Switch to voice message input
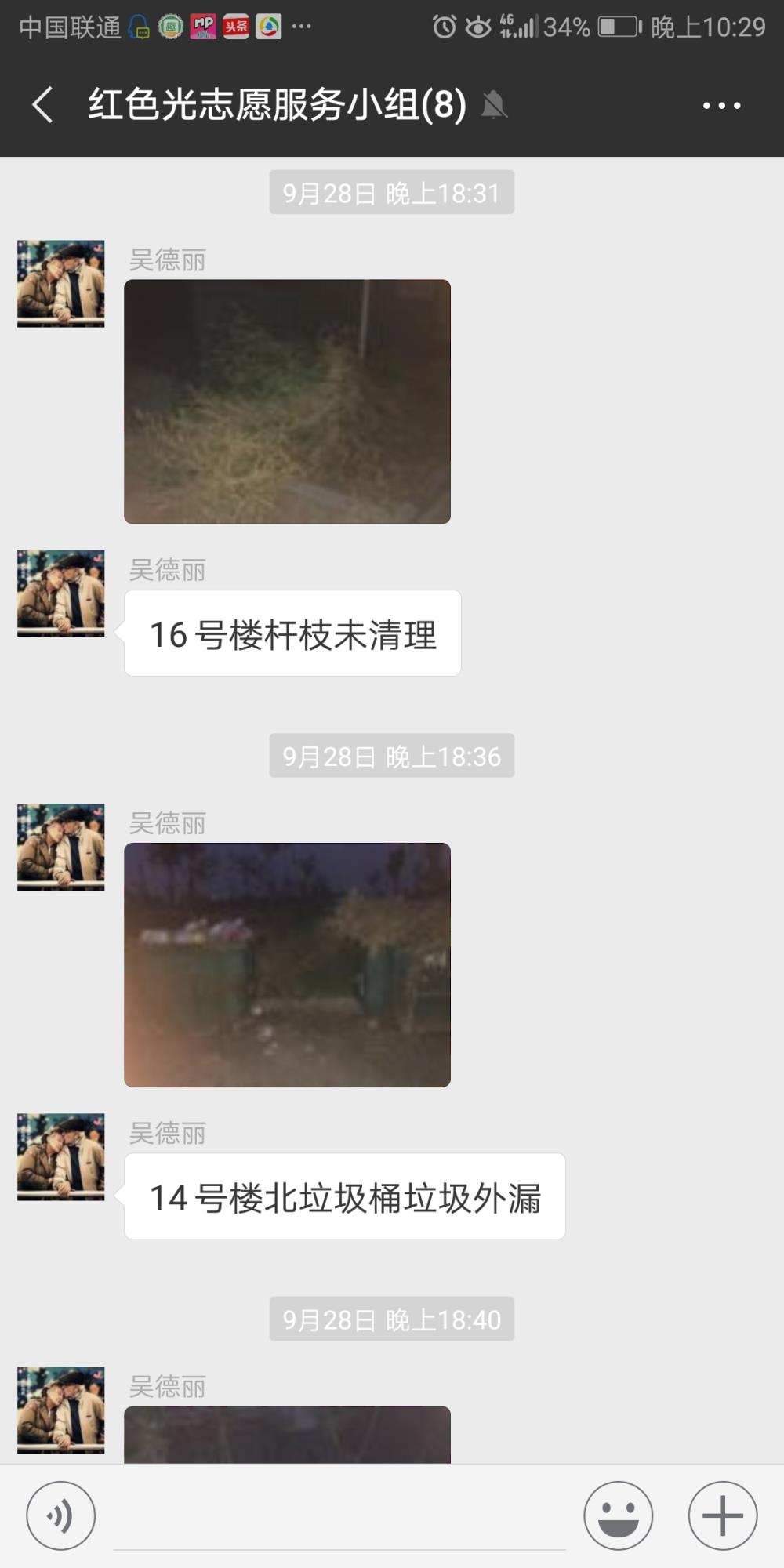 61,1515
